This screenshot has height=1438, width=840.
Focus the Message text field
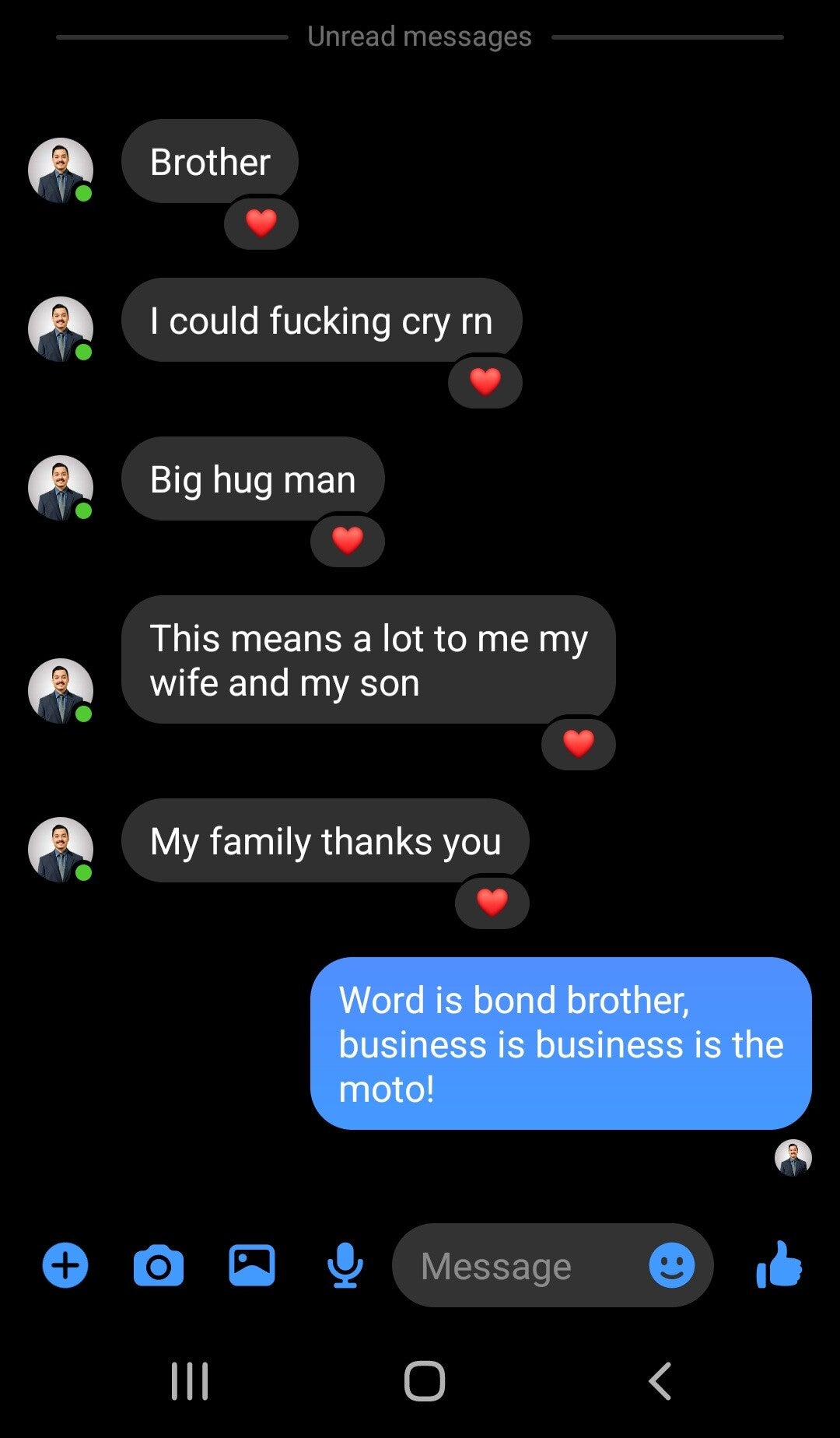[521, 1265]
